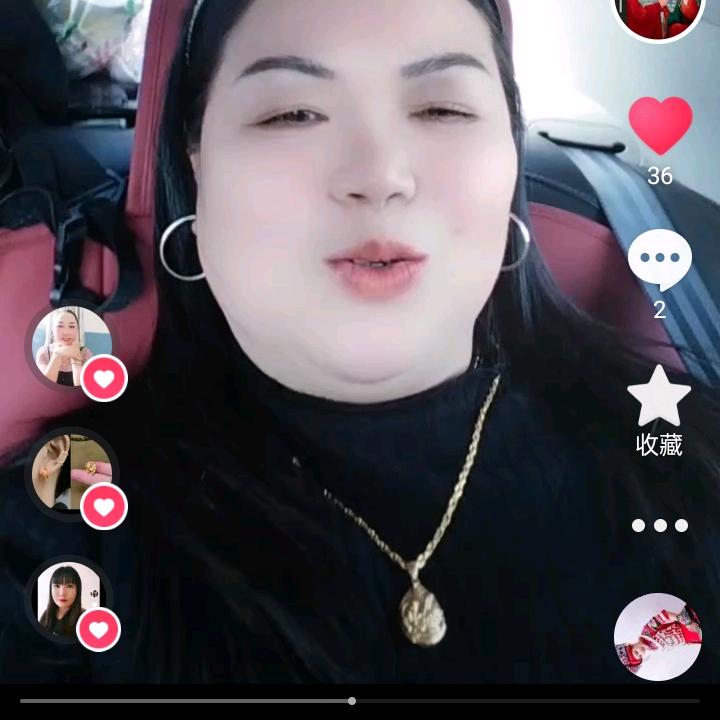Viewport: 720px width, 720px height.
Task: Open the creator's profile avatar
Action: (658, 15)
